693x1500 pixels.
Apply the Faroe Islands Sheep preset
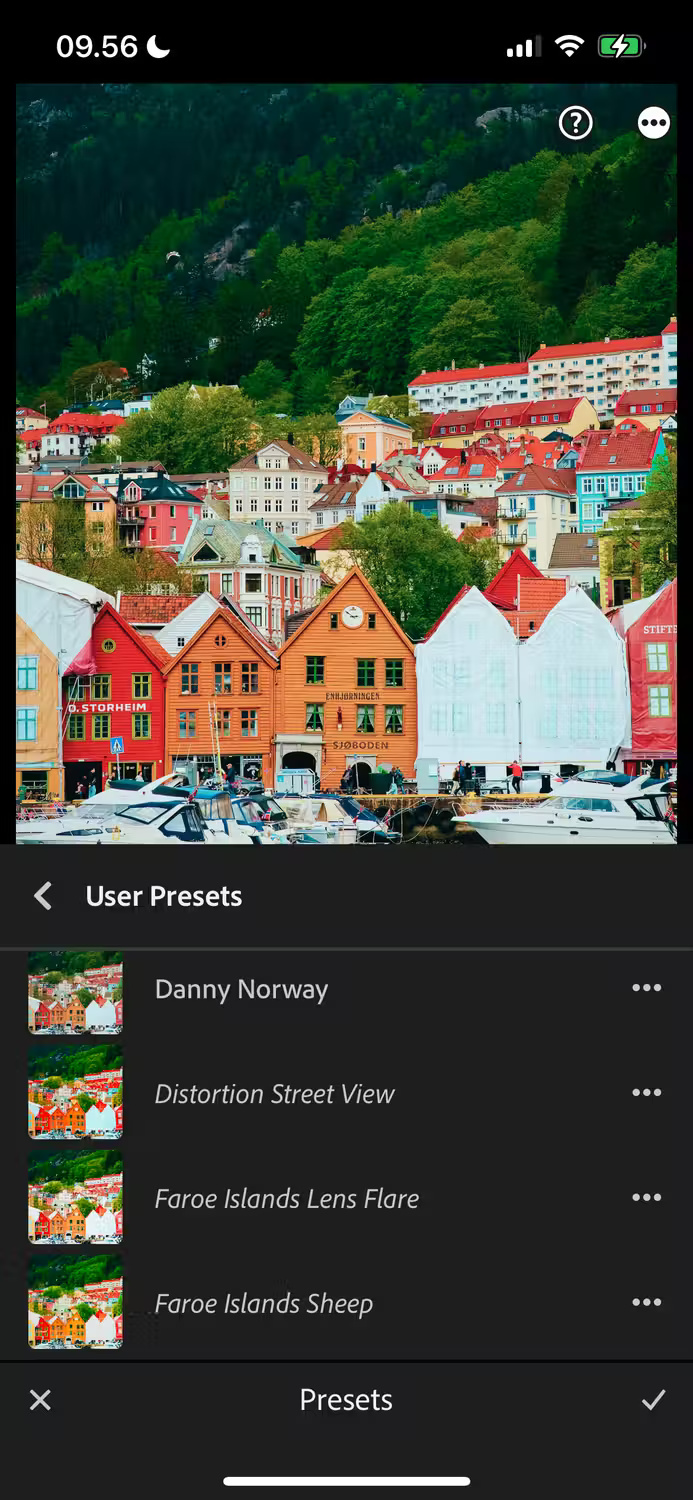pyautogui.click(x=263, y=1304)
